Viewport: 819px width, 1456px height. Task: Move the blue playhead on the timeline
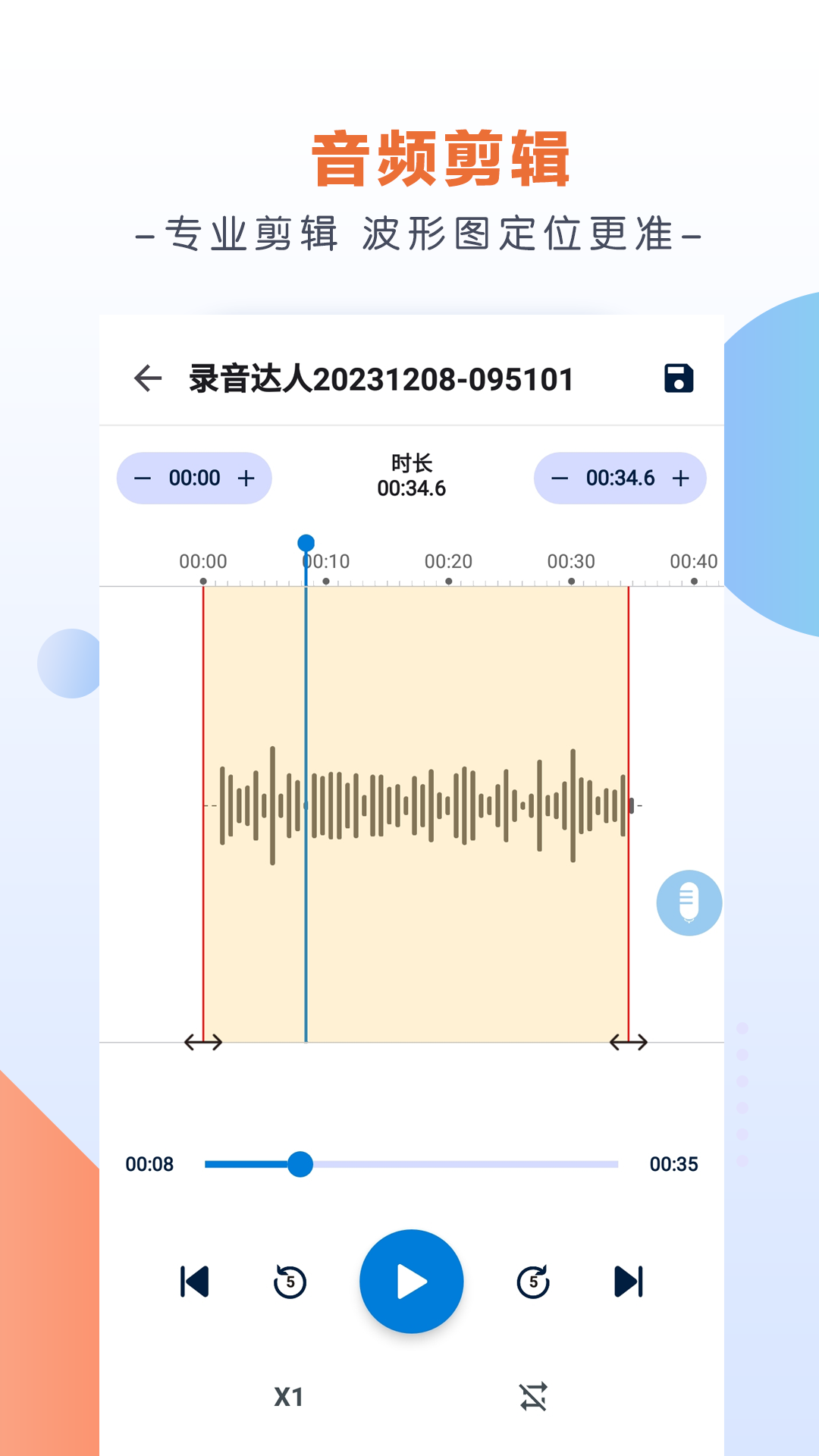coord(306,541)
